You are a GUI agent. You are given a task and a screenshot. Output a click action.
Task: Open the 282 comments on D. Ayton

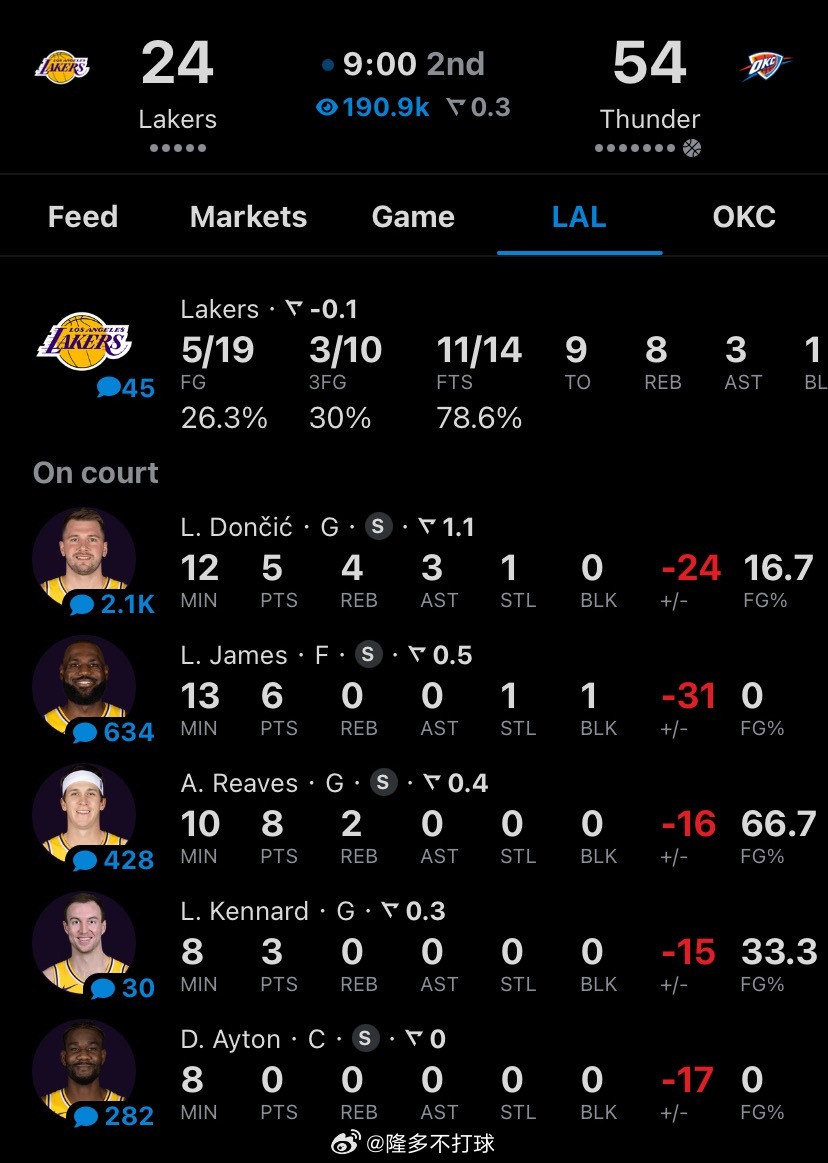click(113, 1116)
